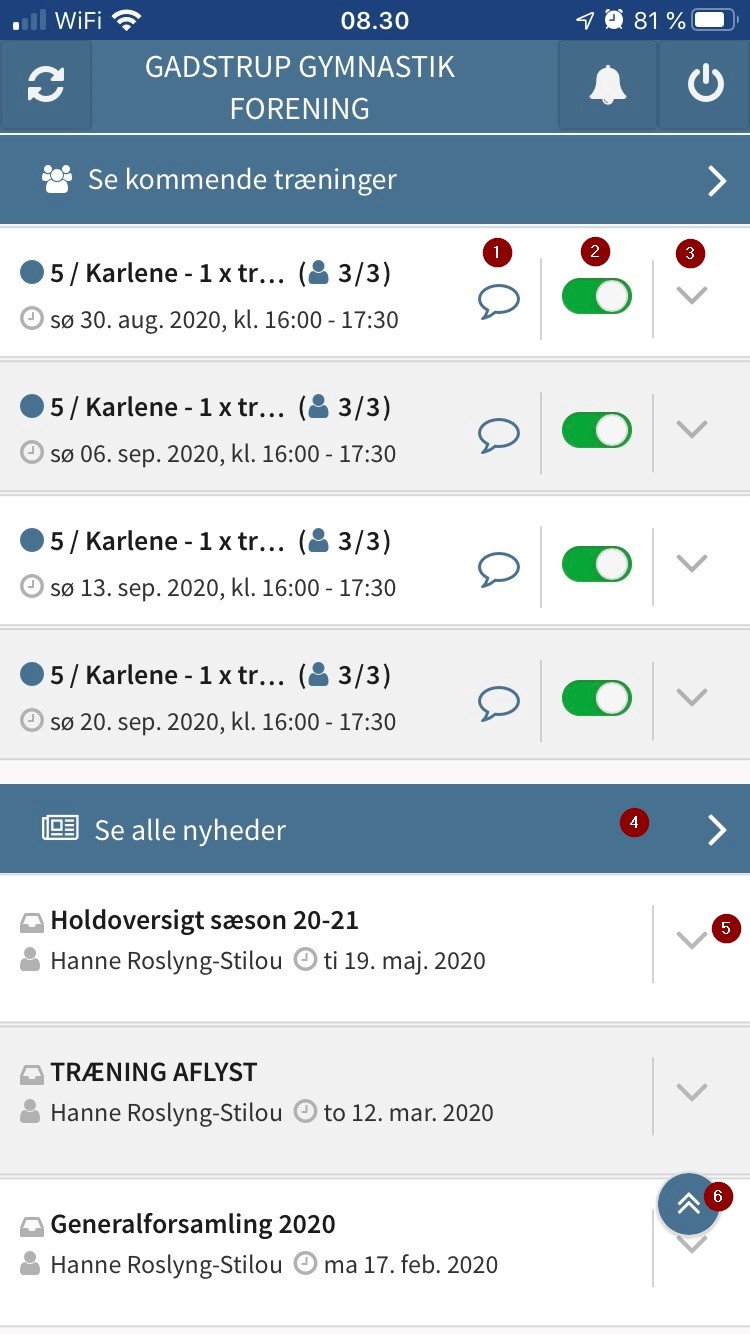Open Se kommende træninger
750x1334 pixels.
click(375, 180)
